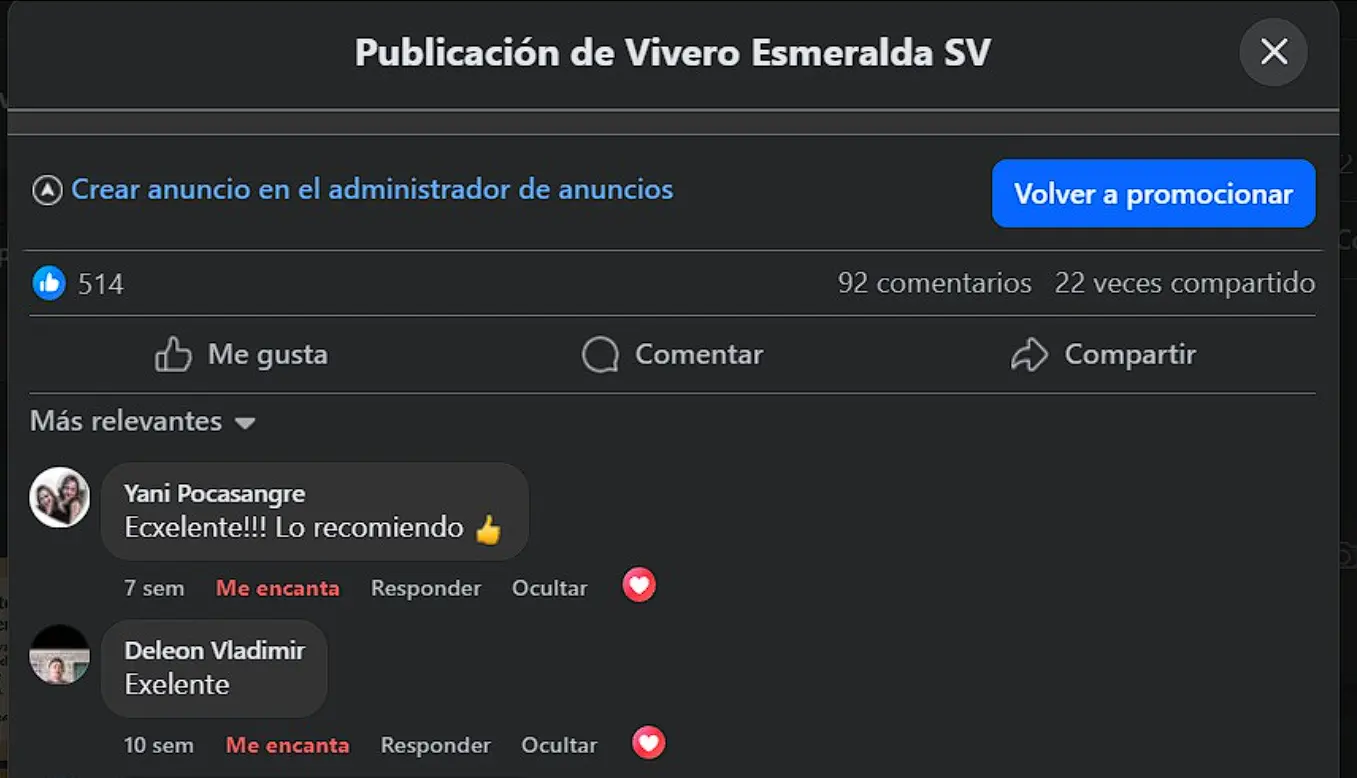The height and width of the screenshot is (778, 1357).
Task: Reply to Deleon Vladimir's comment
Action: 435,745
